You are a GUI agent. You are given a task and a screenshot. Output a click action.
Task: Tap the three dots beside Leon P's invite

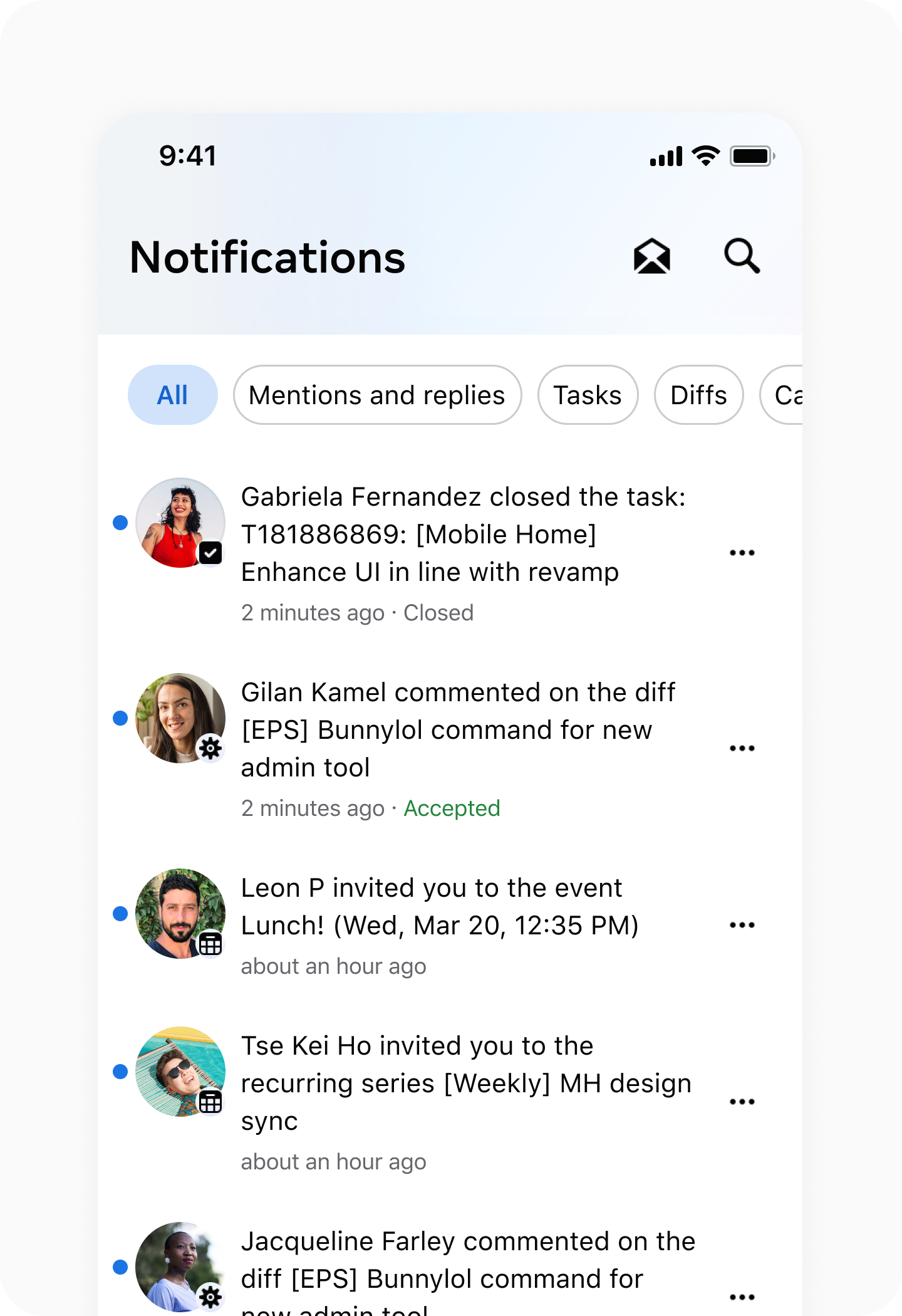point(742,925)
